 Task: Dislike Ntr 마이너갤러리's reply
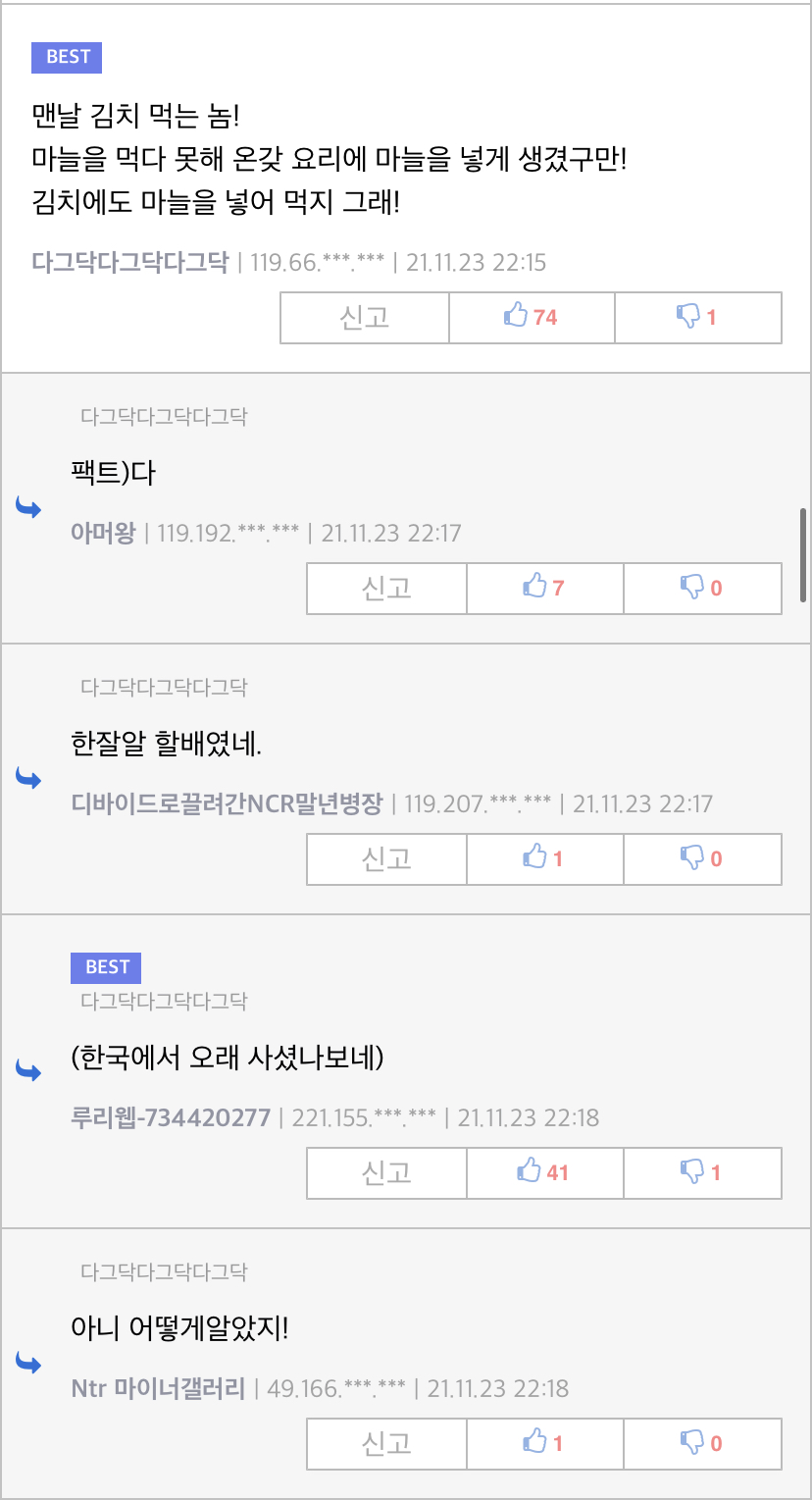(x=703, y=1443)
